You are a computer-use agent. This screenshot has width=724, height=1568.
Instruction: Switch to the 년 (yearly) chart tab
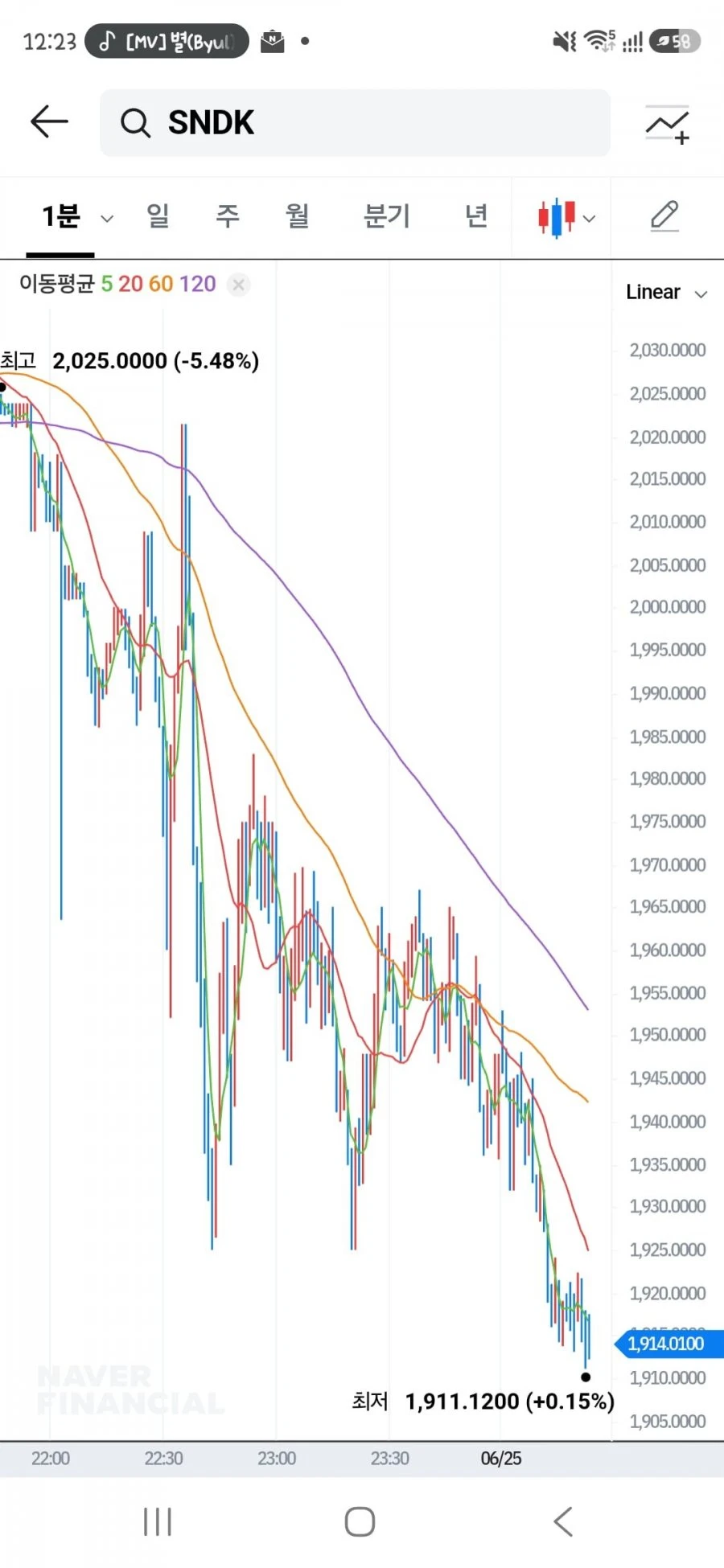476,215
